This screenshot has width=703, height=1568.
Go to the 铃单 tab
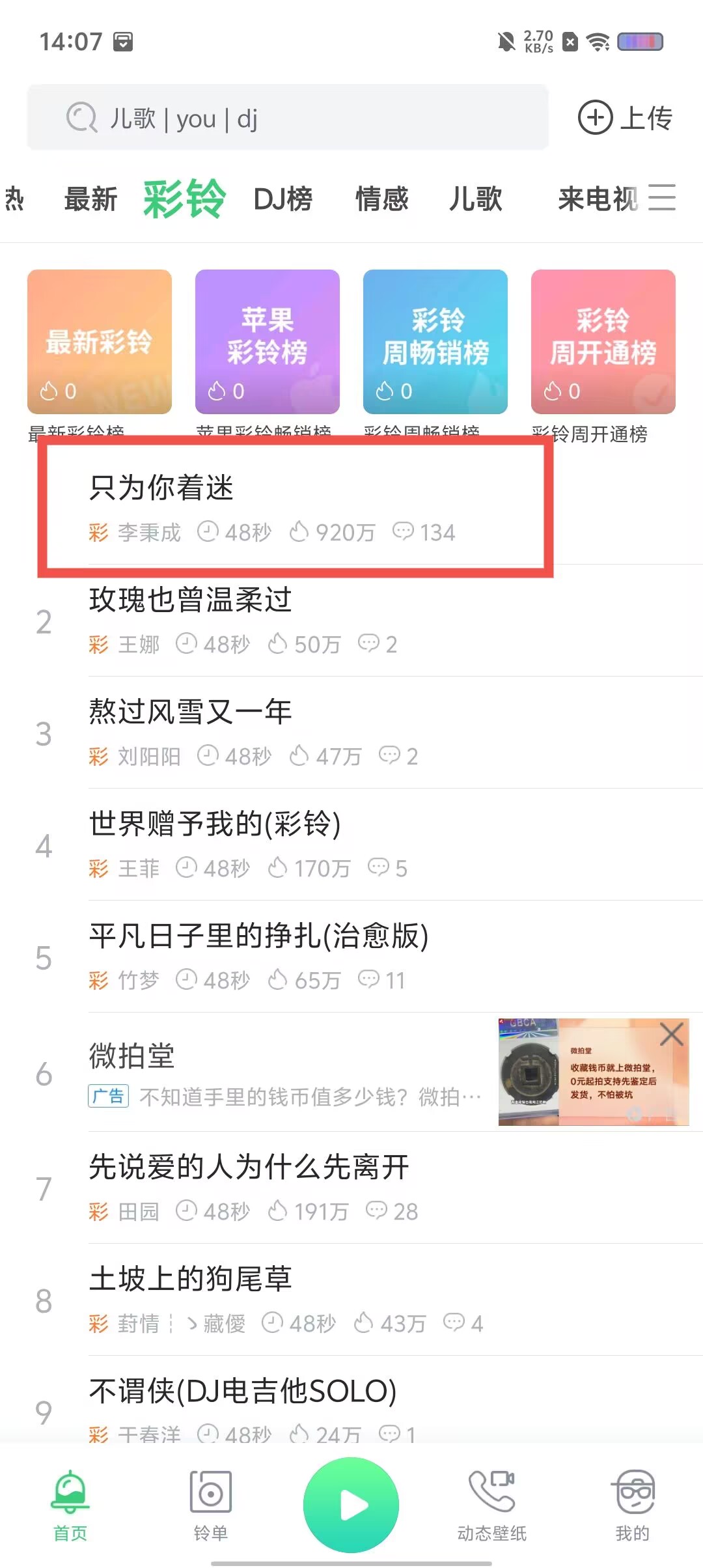pyautogui.click(x=210, y=1505)
